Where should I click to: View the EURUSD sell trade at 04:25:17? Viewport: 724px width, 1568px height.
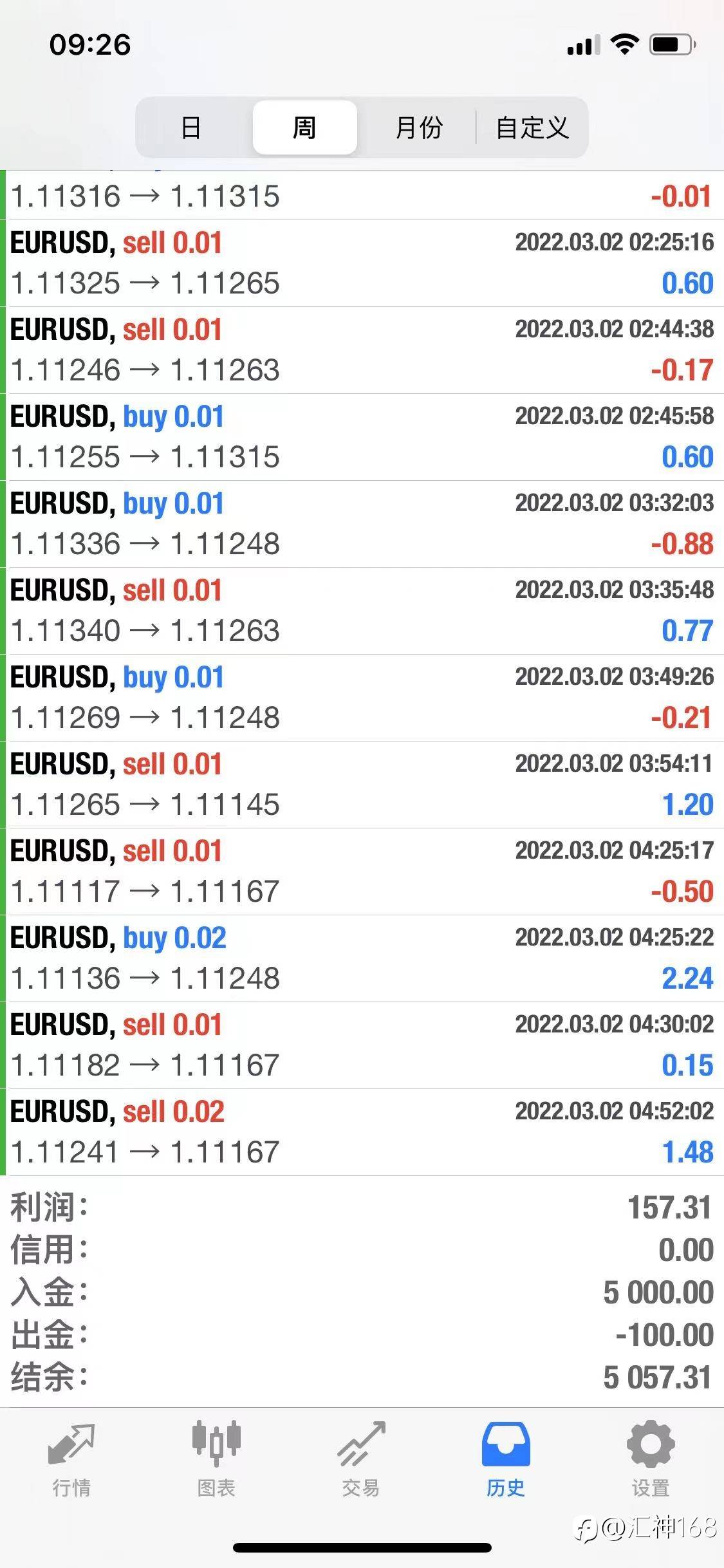click(x=362, y=872)
